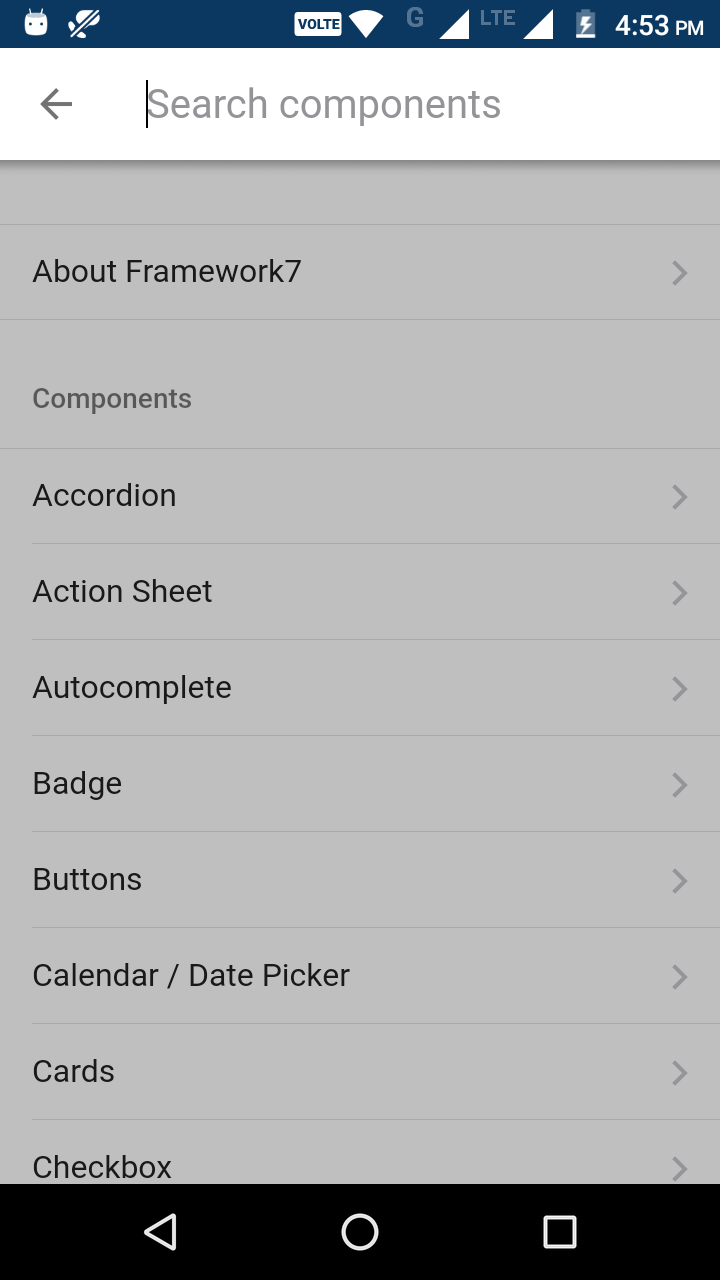Image resolution: width=720 pixels, height=1280 pixels.
Task: Tap the battery charging icon
Action: pos(585,24)
